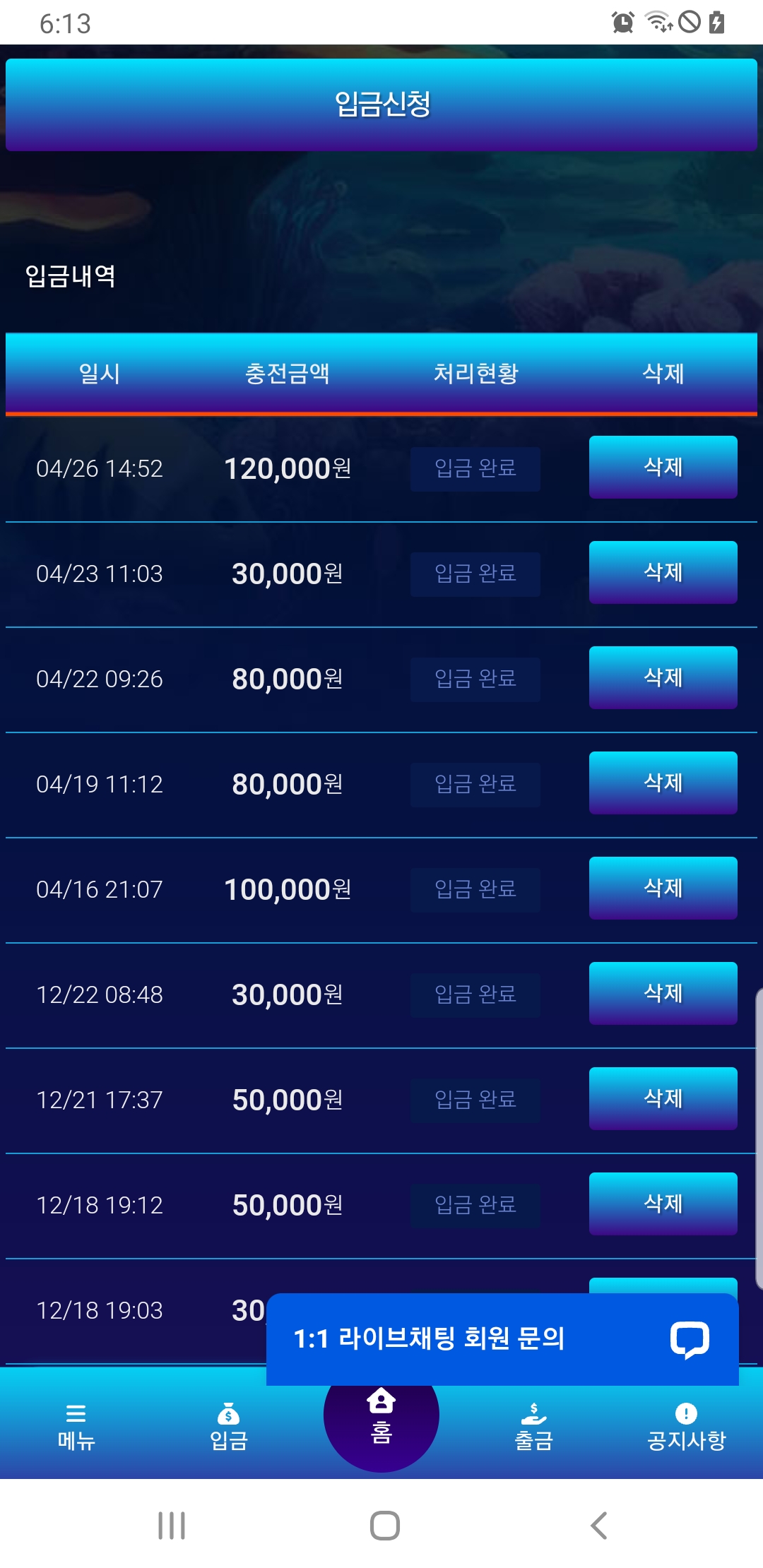Viewport: 763px width, 1568px height.
Task: Delete the 04/23 11:03 deposit entry
Action: 663,572
